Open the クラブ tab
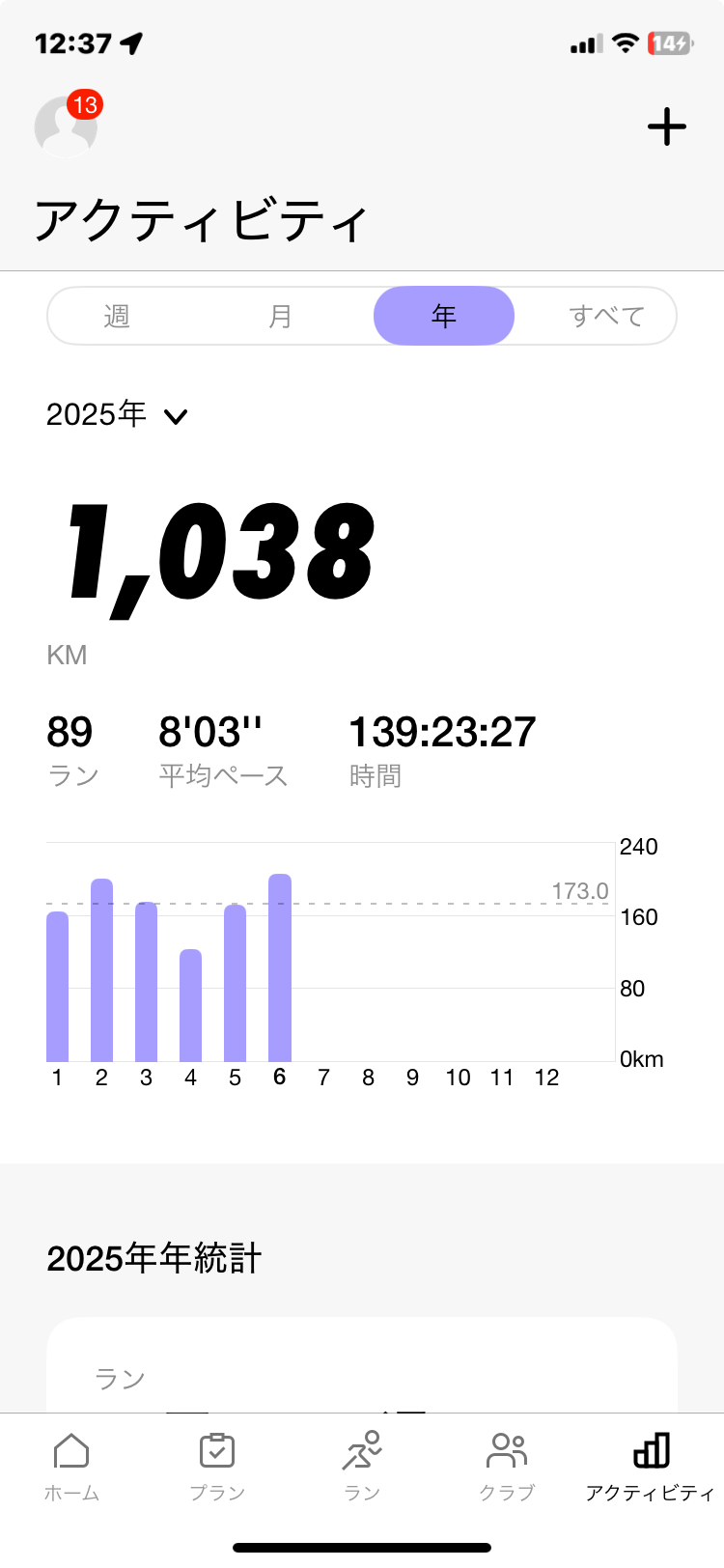The height and width of the screenshot is (1568, 724). pyautogui.click(x=507, y=1467)
